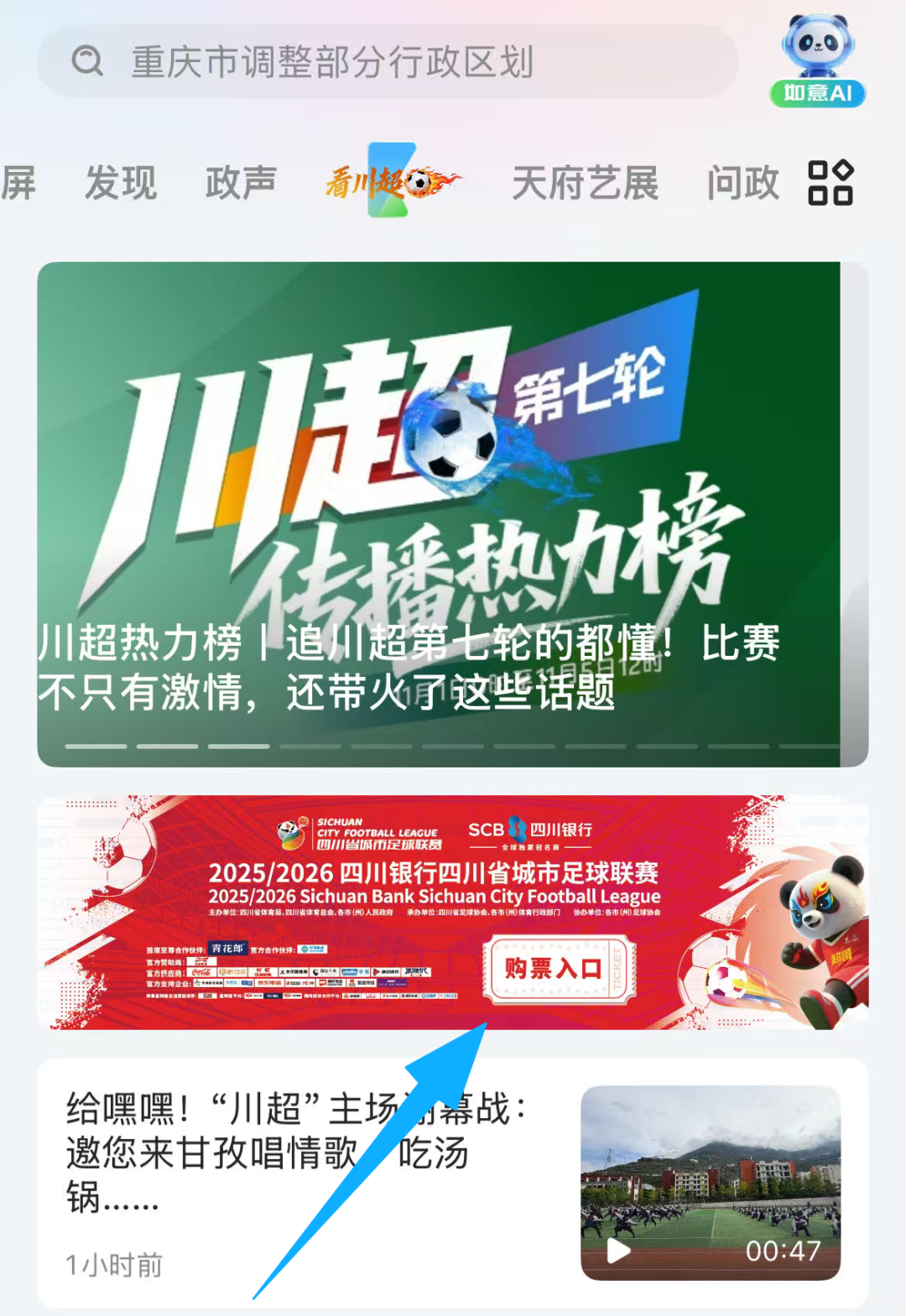906x1316 pixels.
Task: Select the 看川超 tab
Action: [x=392, y=181]
